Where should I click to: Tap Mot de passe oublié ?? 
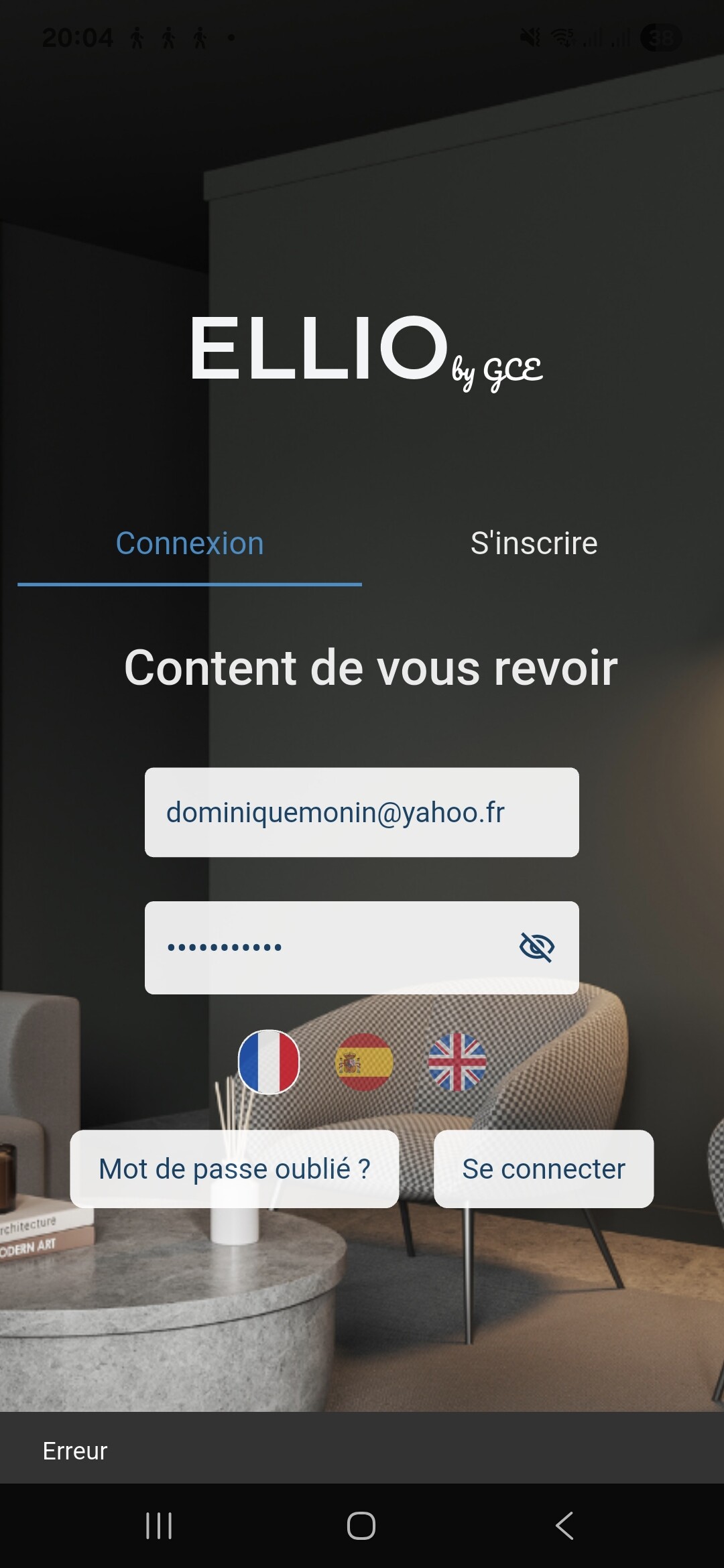coord(235,1169)
